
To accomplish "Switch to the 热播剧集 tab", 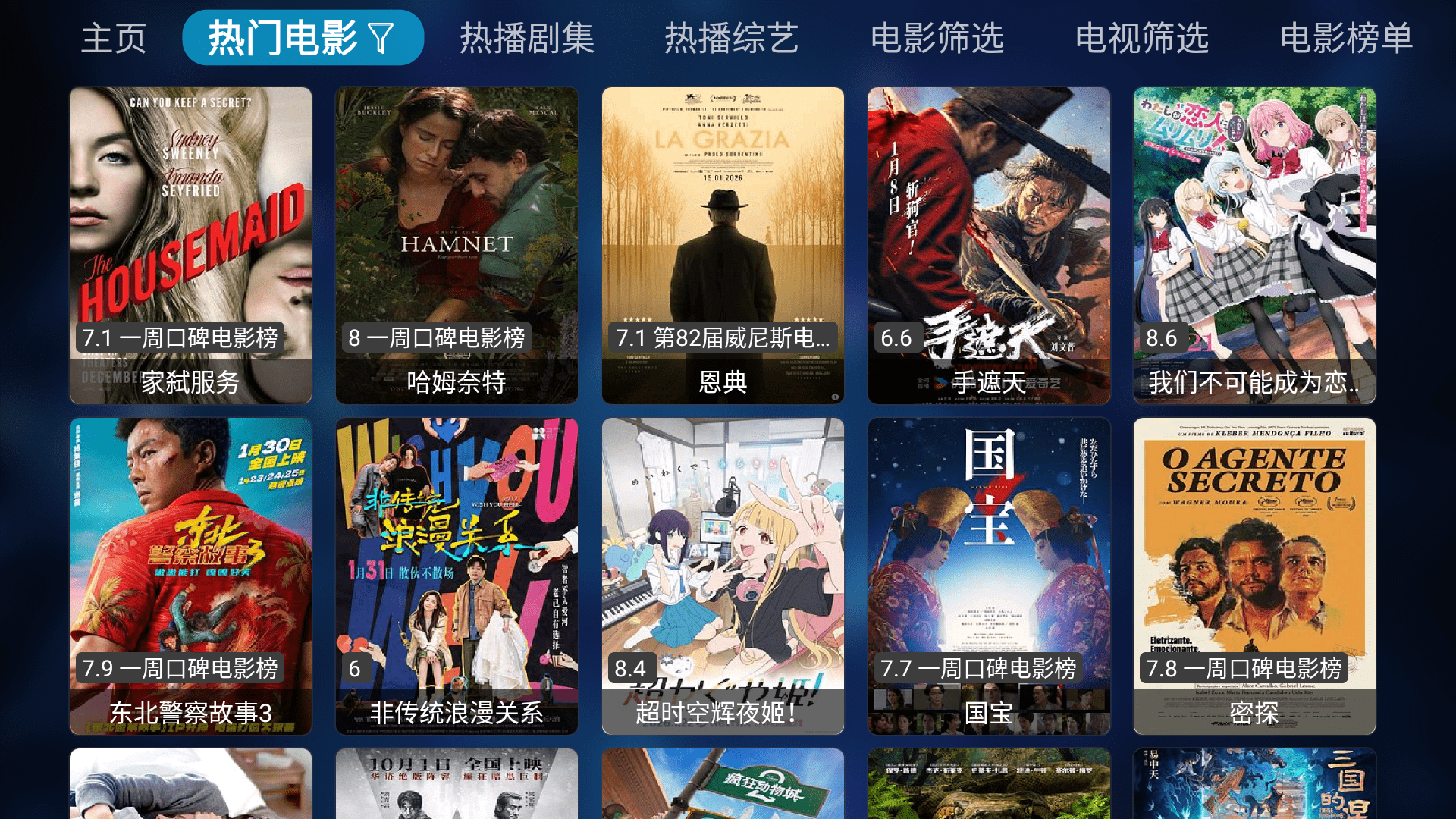I will coord(527,38).
